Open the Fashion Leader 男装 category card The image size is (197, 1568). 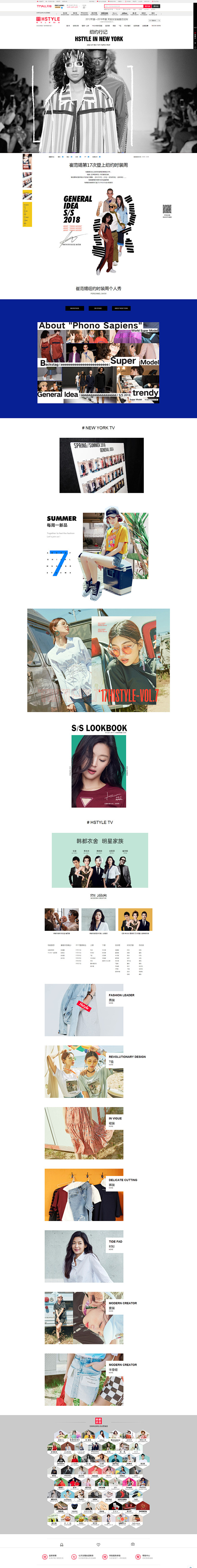click(x=84, y=1010)
